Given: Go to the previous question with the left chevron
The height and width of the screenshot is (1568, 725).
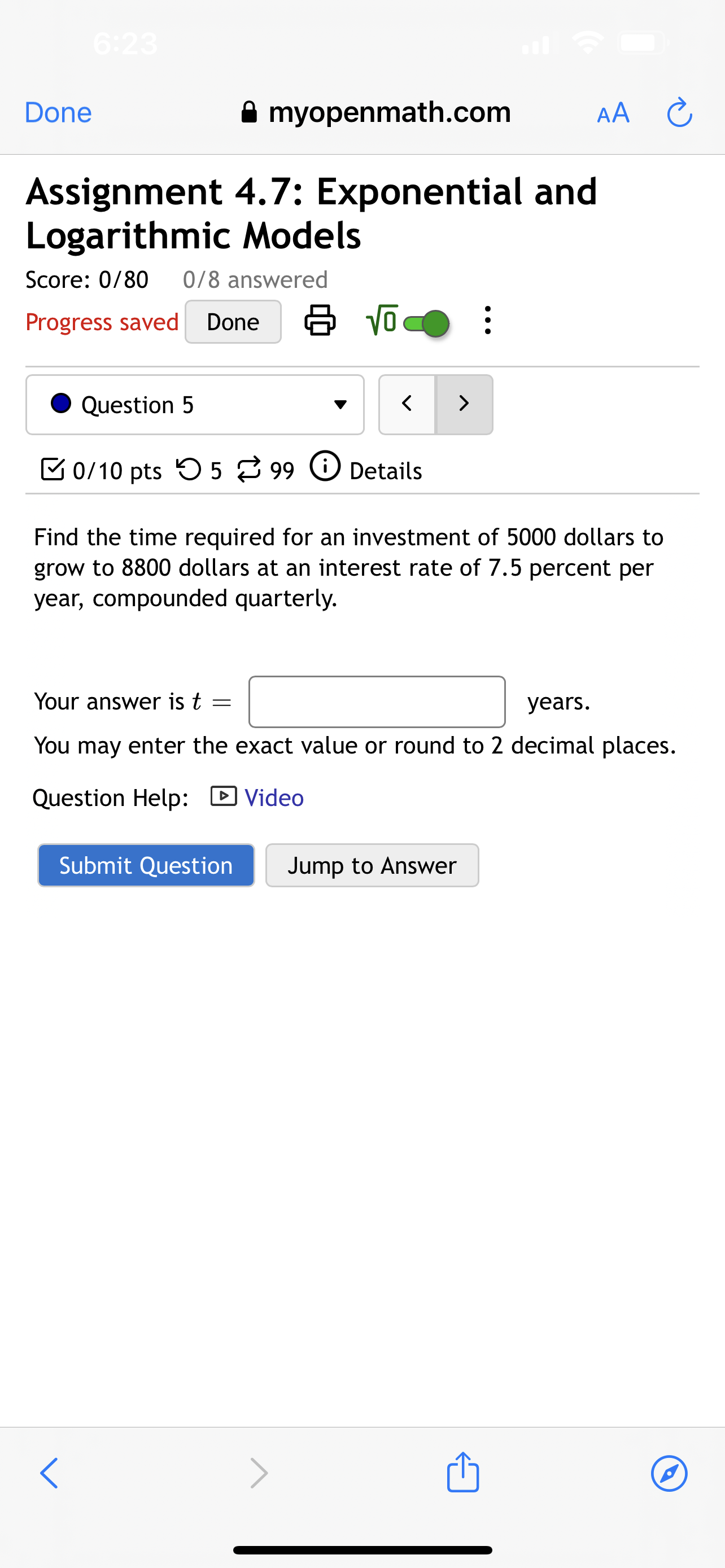Looking at the screenshot, I should 407,404.
